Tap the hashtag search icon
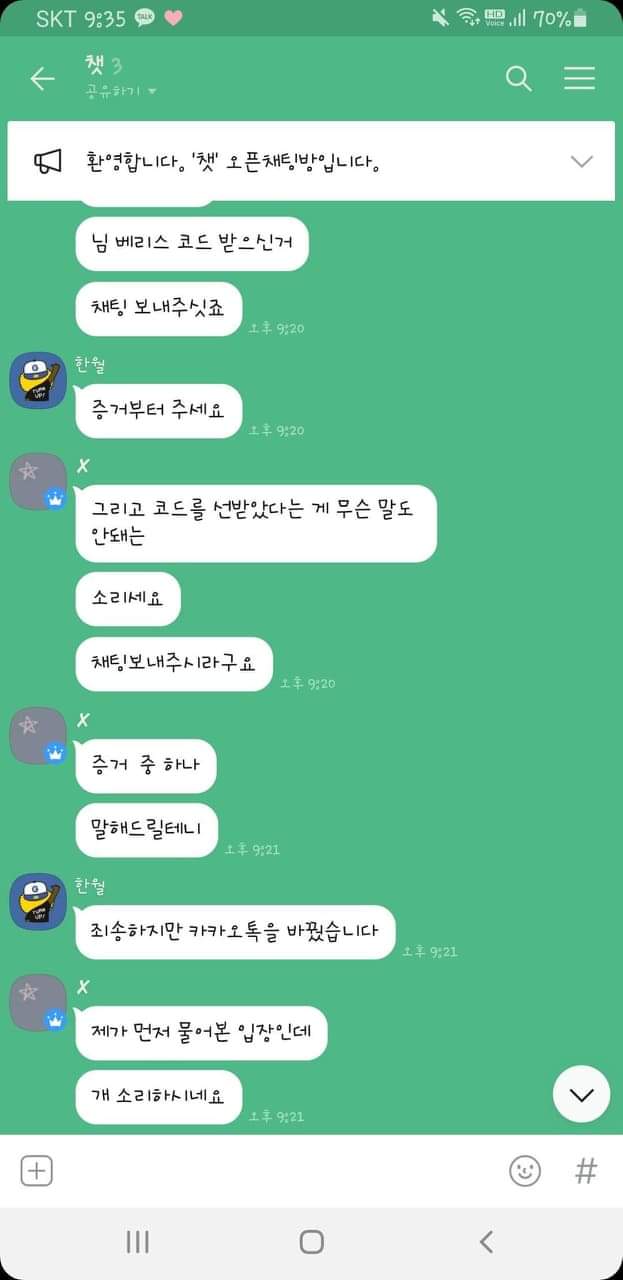The height and width of the screenshot is (1280, 623). tap(586, 1171)
